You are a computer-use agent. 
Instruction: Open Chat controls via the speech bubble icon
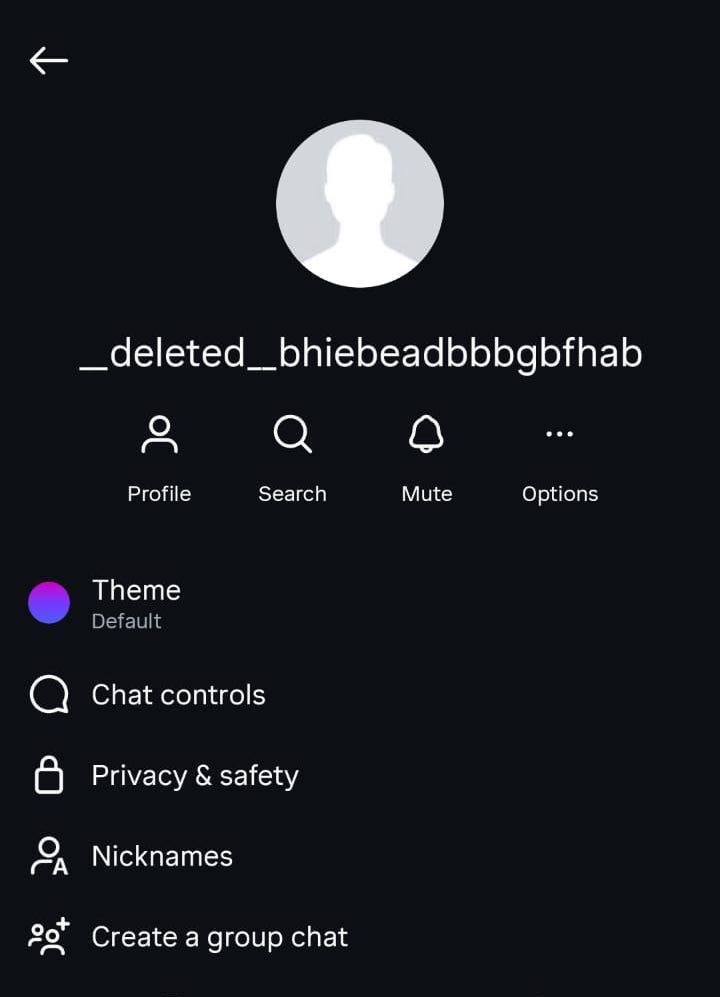49,694
